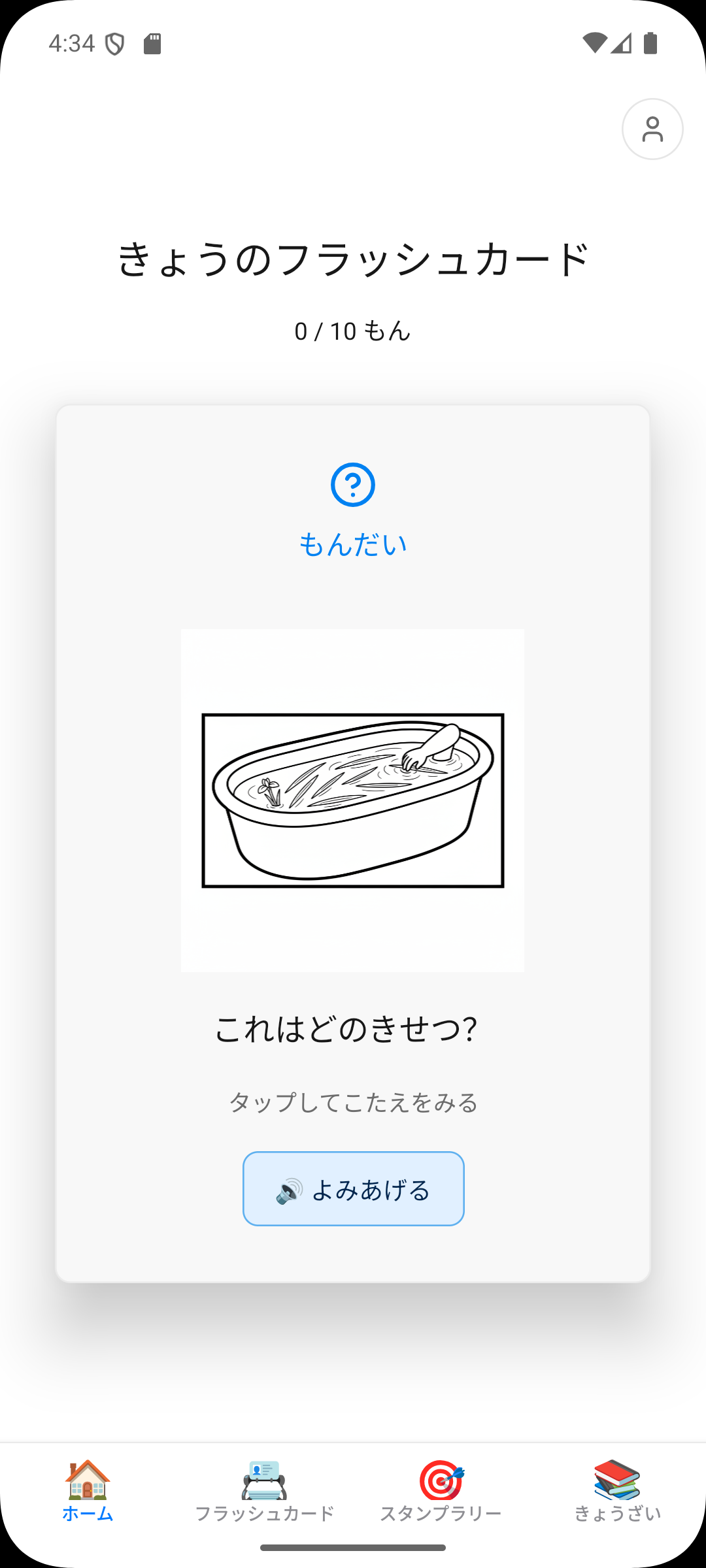This screenshot has width=706, height=1568.
Task: Open the user profile icon
Action: click(652, 129)
